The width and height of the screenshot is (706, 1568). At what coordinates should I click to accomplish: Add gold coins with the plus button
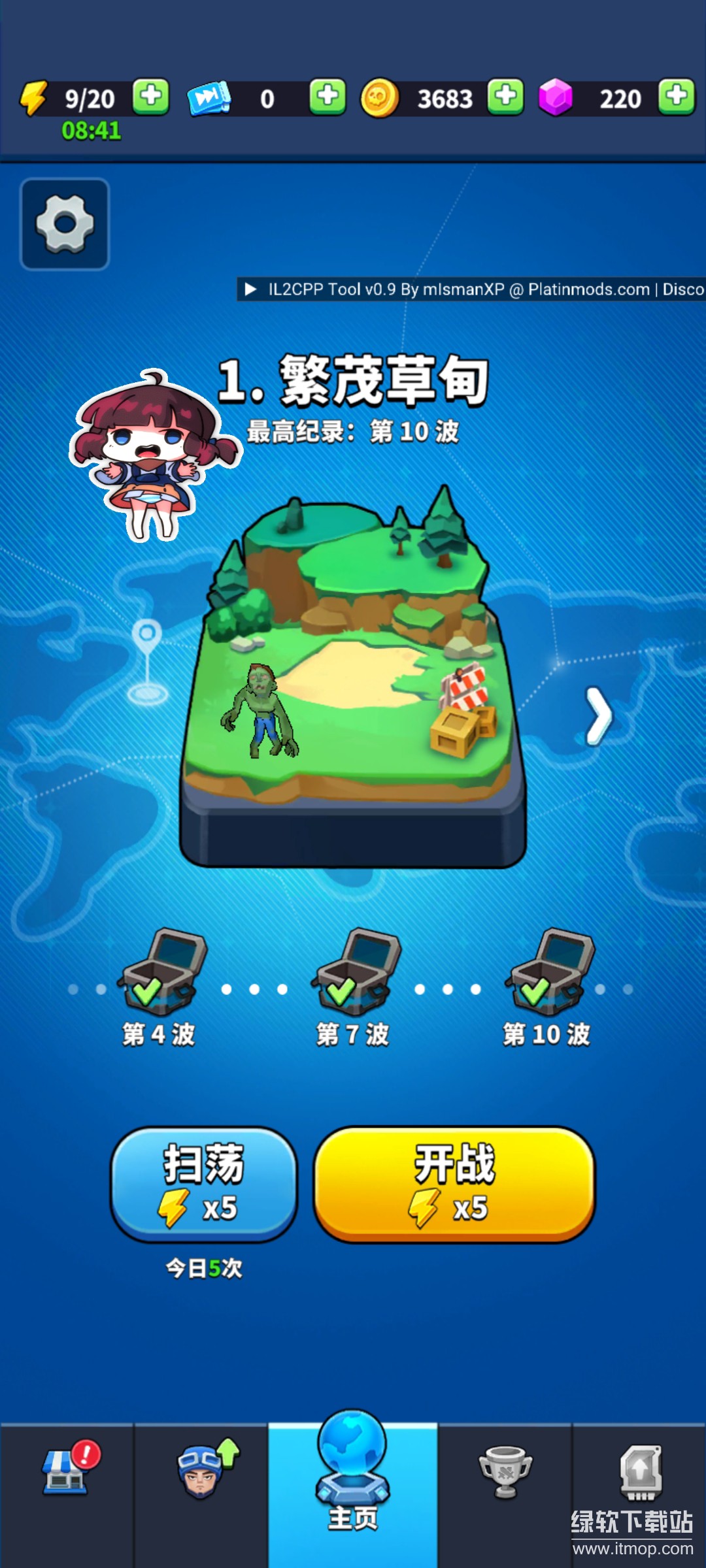tap(505, 97)
